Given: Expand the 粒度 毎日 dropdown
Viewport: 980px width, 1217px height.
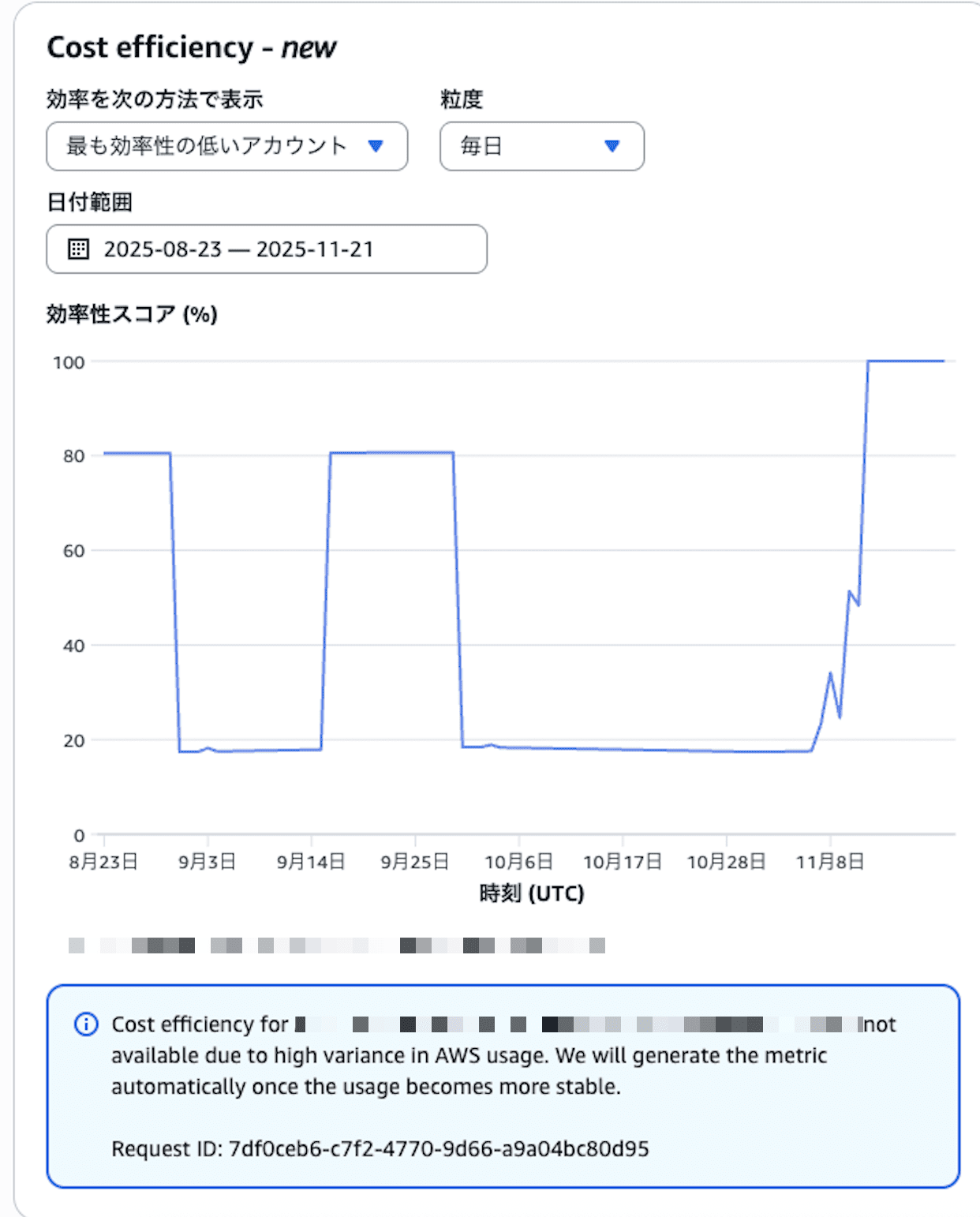Looking at the screenshot, I should pos(541,146).
